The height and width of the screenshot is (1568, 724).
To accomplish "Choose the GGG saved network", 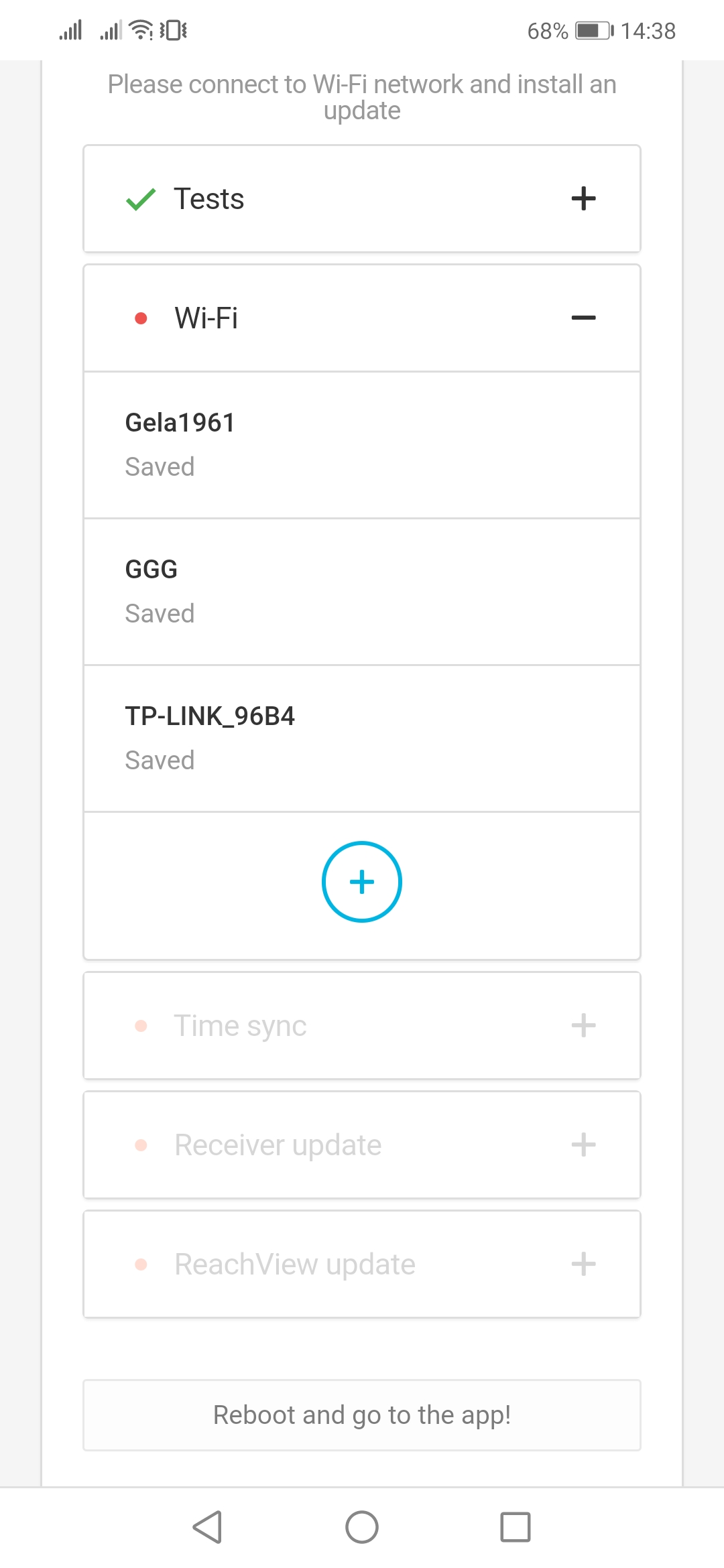I will click(362, 592).
